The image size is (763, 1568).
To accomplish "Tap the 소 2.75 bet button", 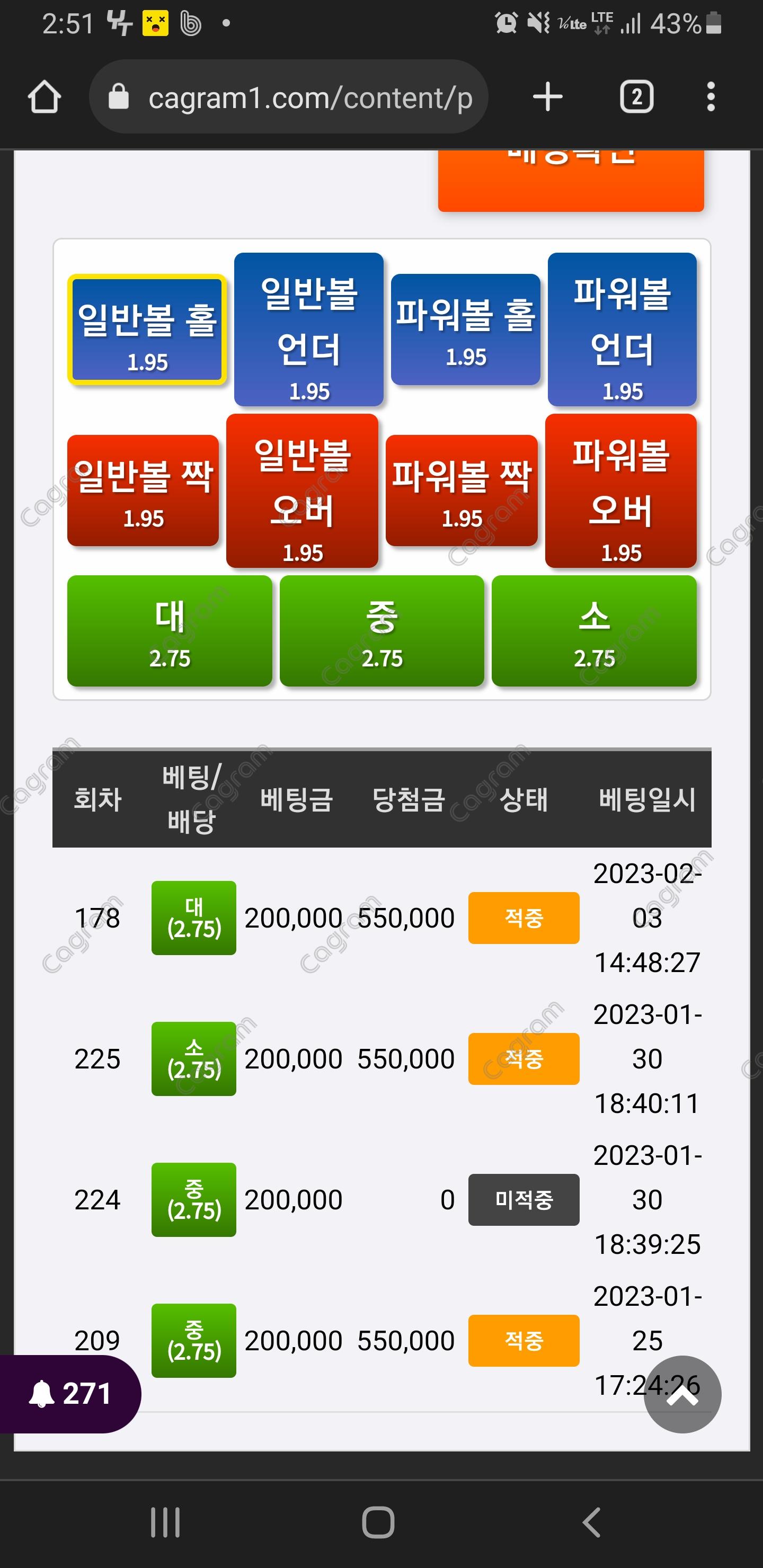I will [594, 631].
